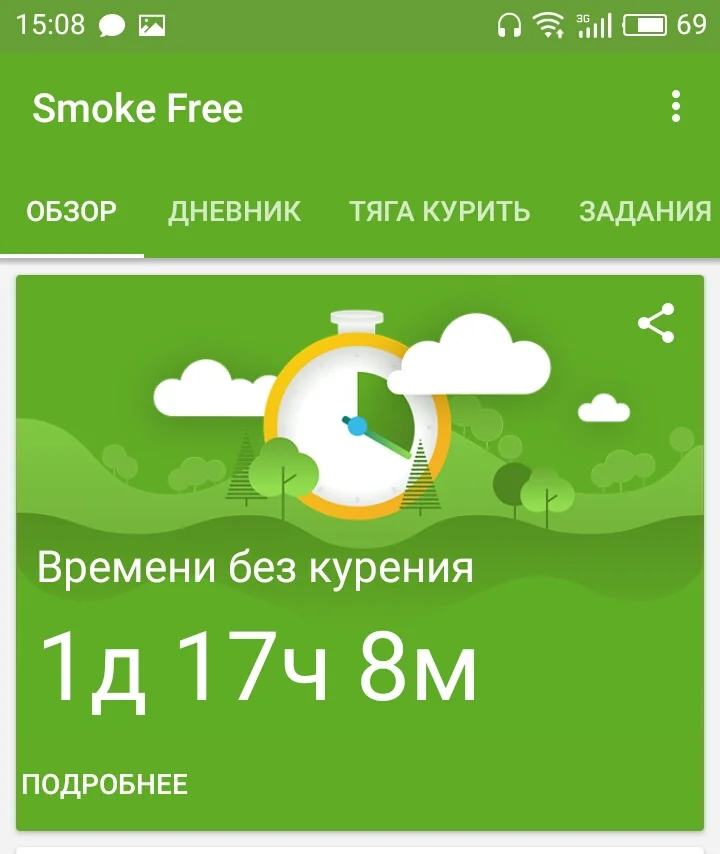Share the smoke-free time card
The height and width of the screenshot is (854, 720).
[656, 323]
